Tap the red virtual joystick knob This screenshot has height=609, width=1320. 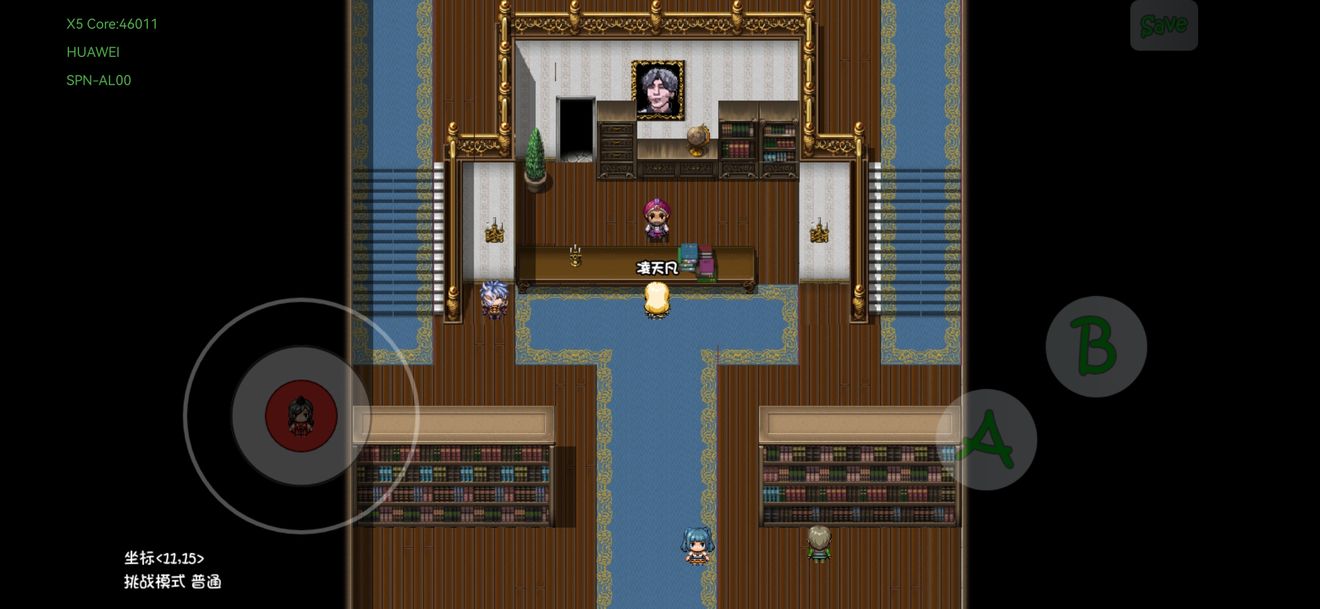click(x=301, y=416)
